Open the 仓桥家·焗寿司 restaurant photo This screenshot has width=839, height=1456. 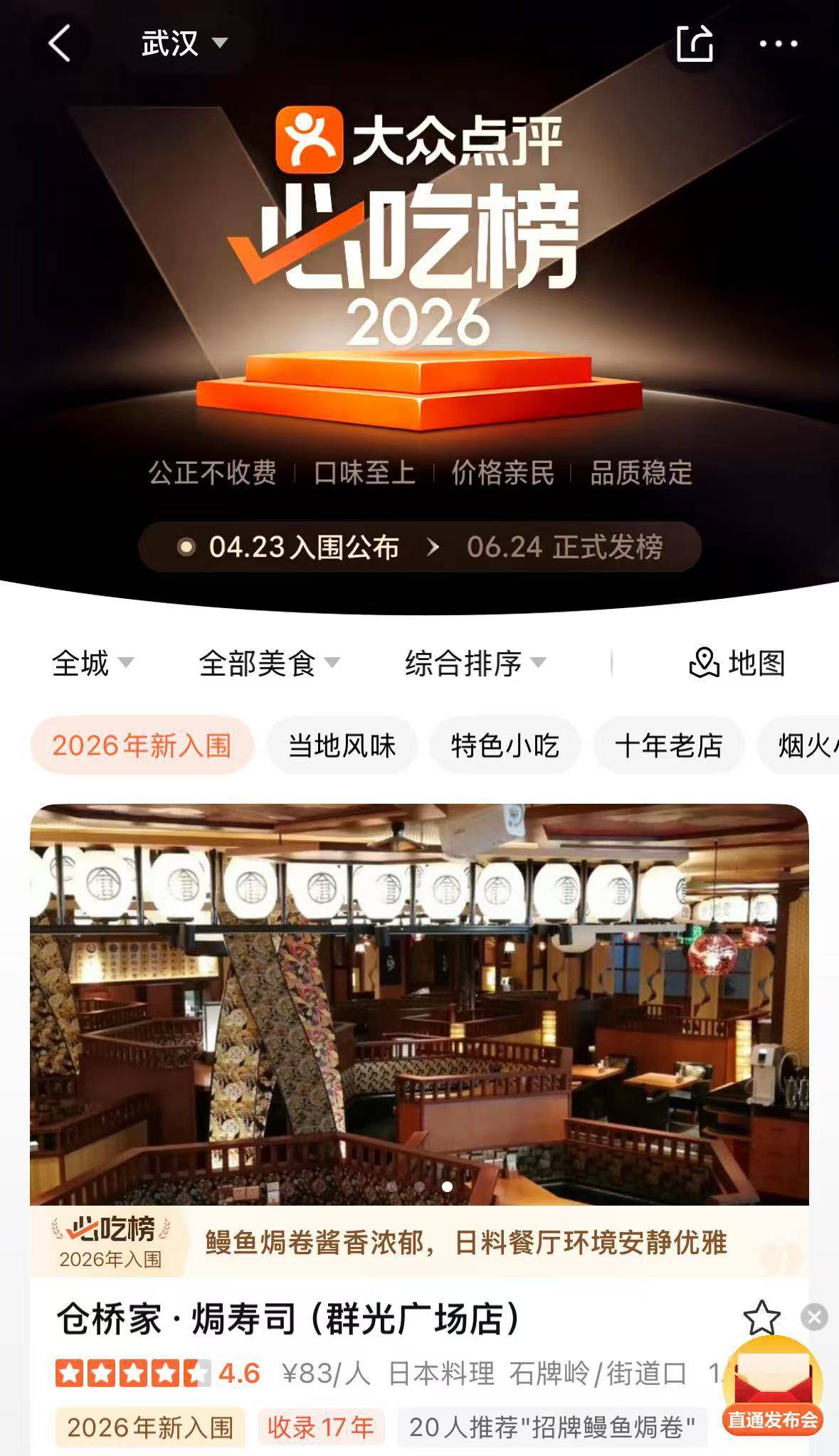pyautogui.click(x=419, y=1003)
